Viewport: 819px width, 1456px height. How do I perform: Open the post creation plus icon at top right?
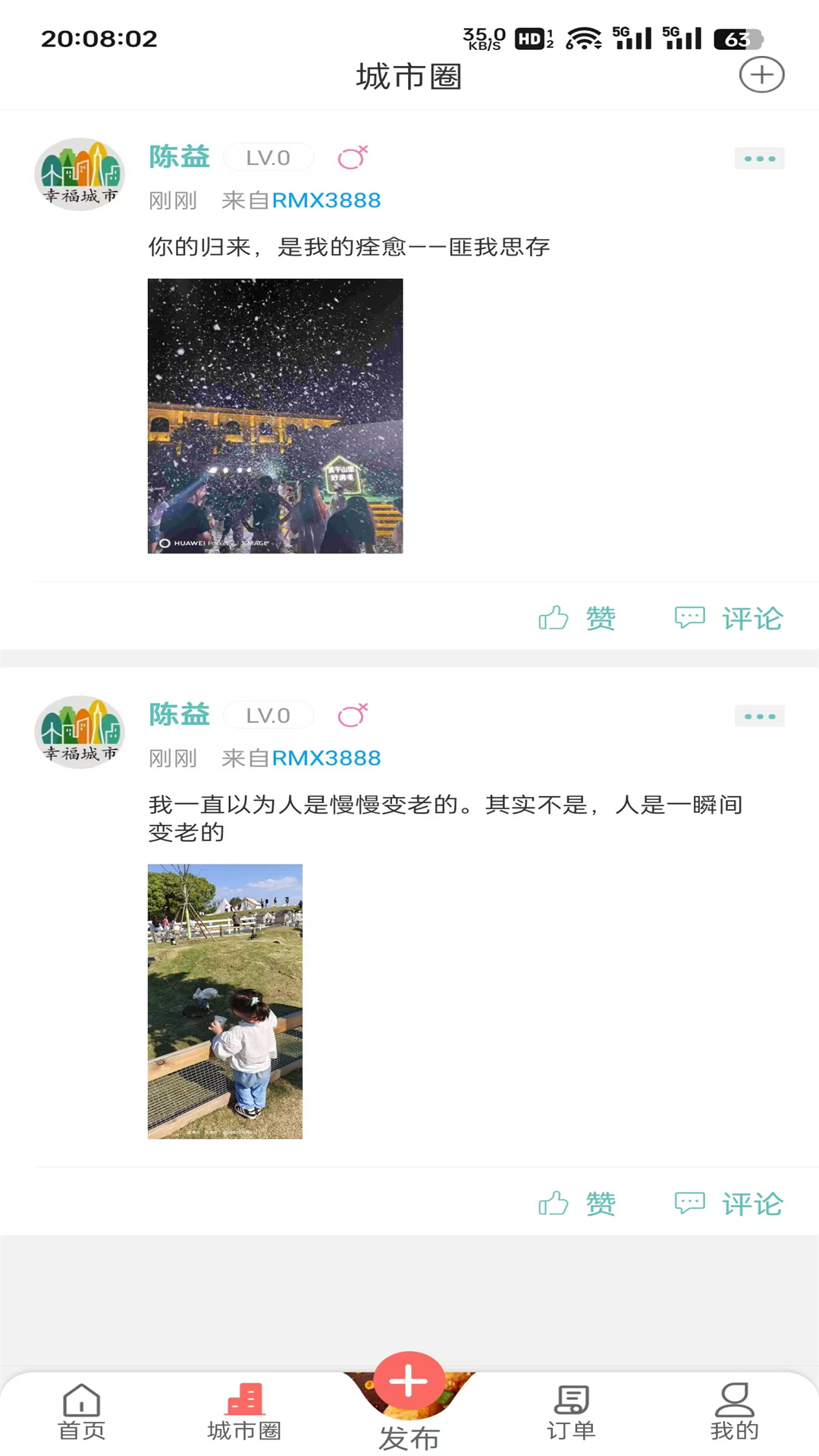click(x=763, y=74)
